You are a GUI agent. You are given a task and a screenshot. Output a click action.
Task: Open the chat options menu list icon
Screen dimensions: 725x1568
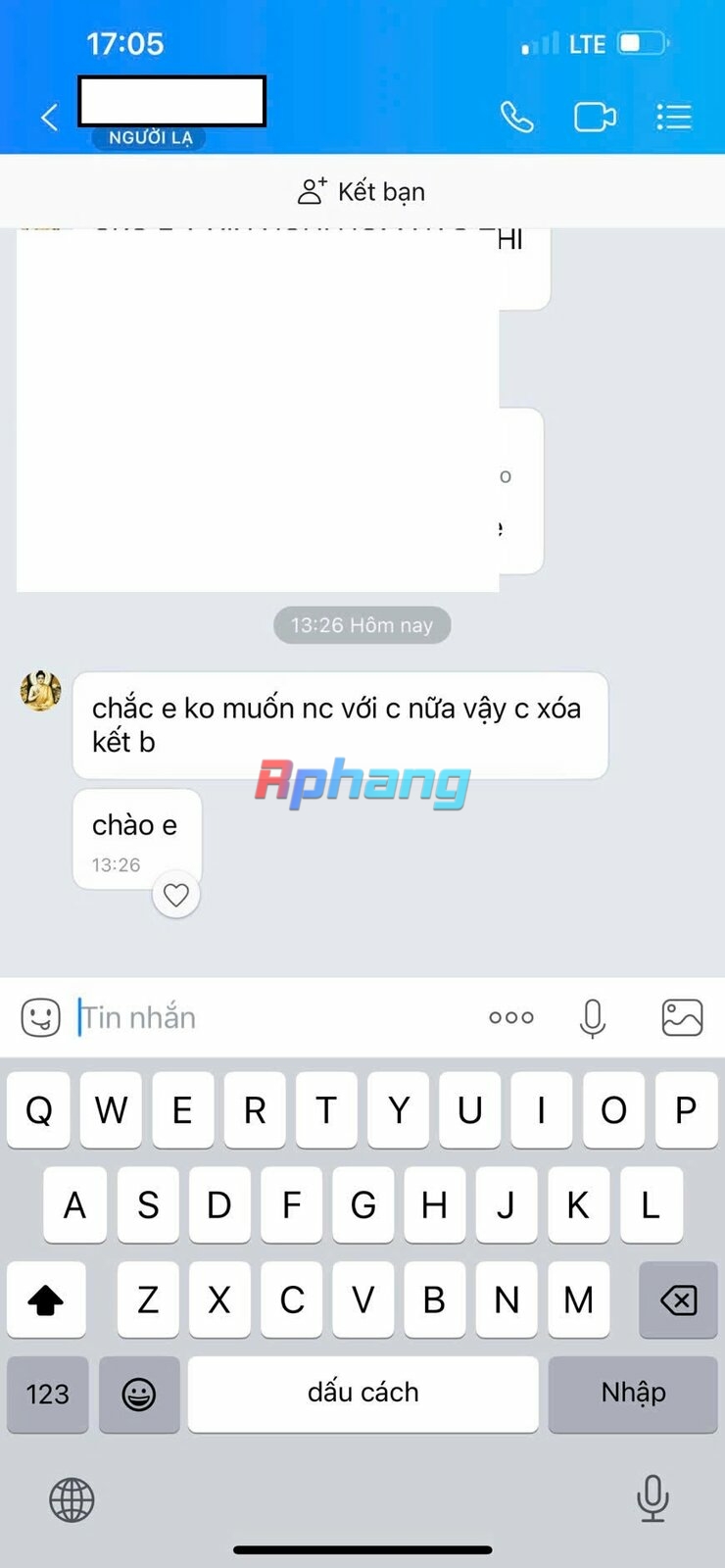[x=674, y=117]
